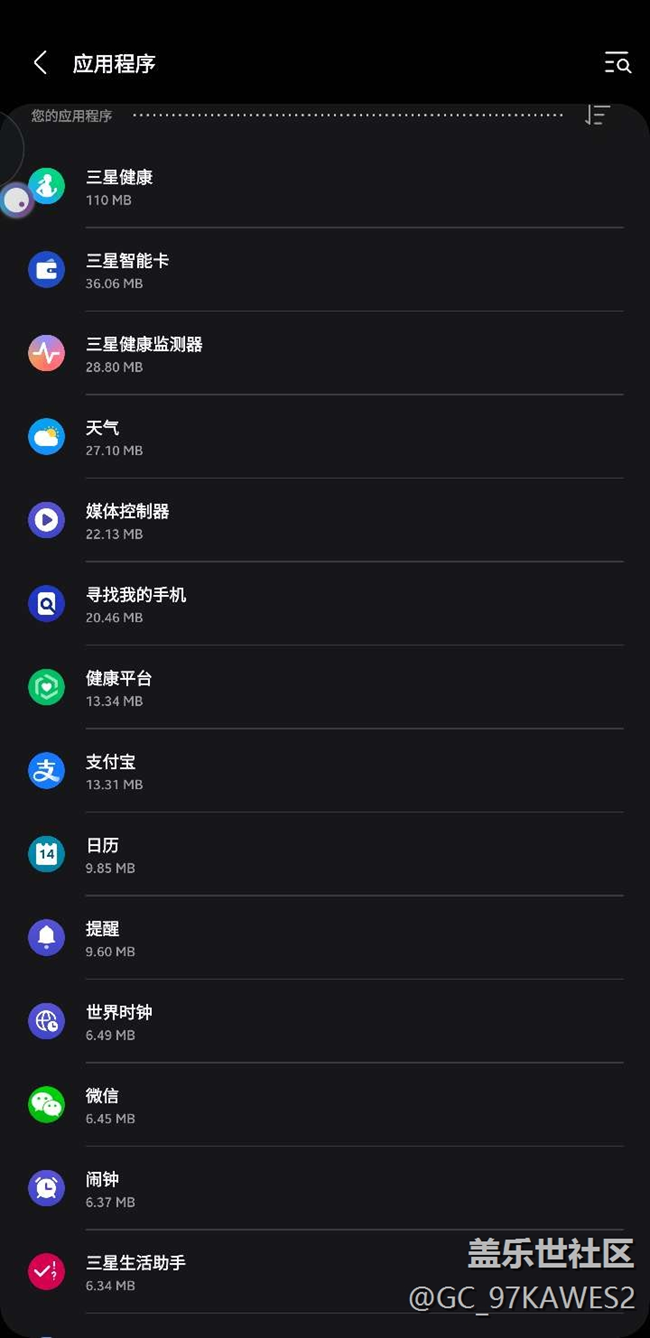Viewport: 650px width, 1338px height.
Task: Open the 提醒 app entry
Action: tap(325, 938)
